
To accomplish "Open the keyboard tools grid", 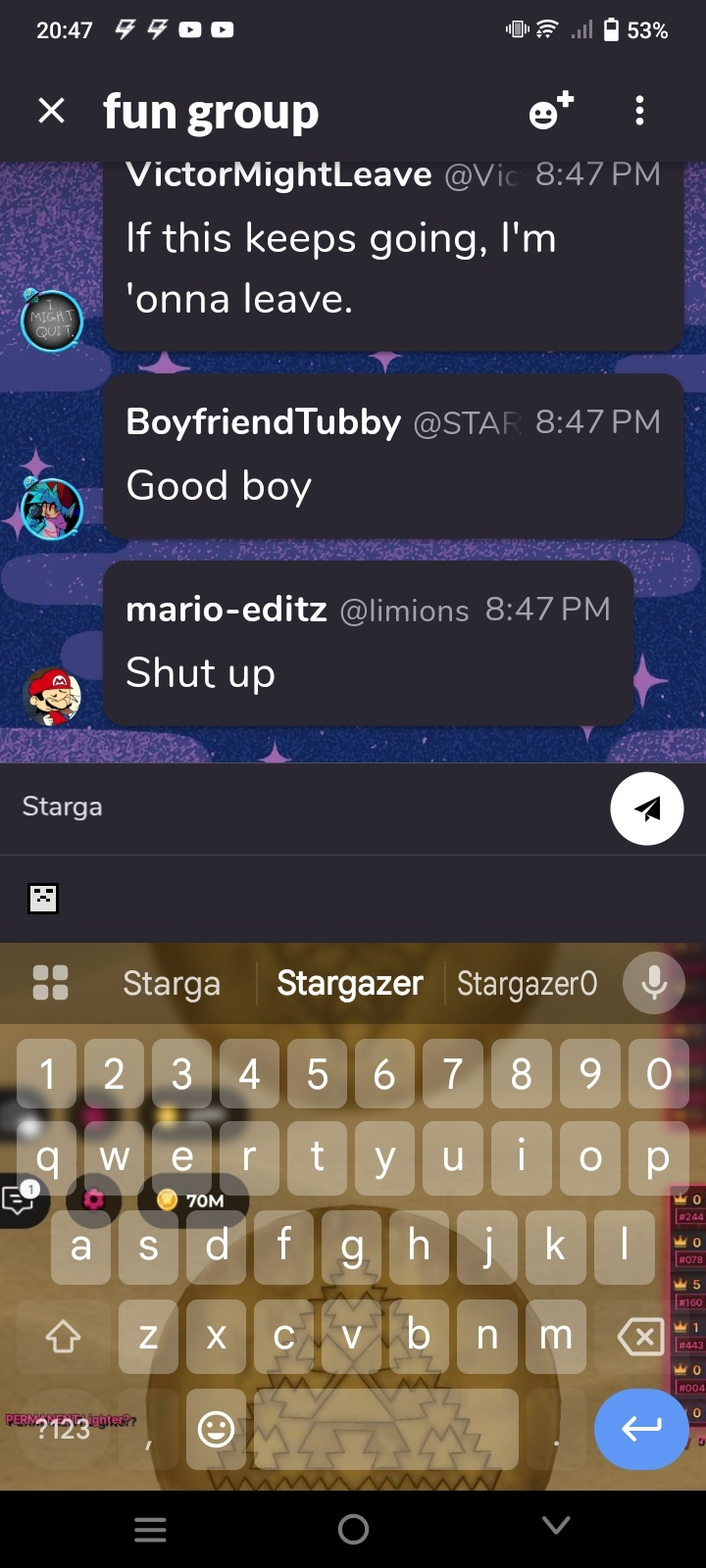I will point(50,983).
